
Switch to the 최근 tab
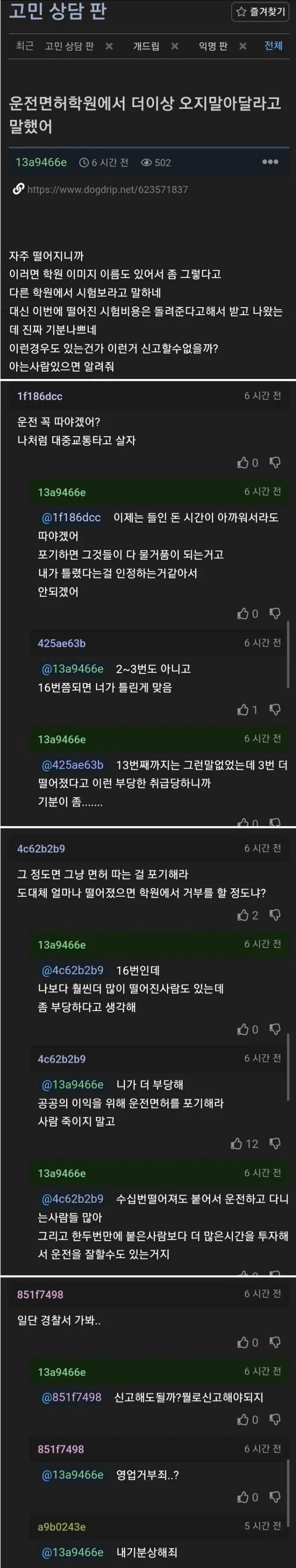point(25,46)
